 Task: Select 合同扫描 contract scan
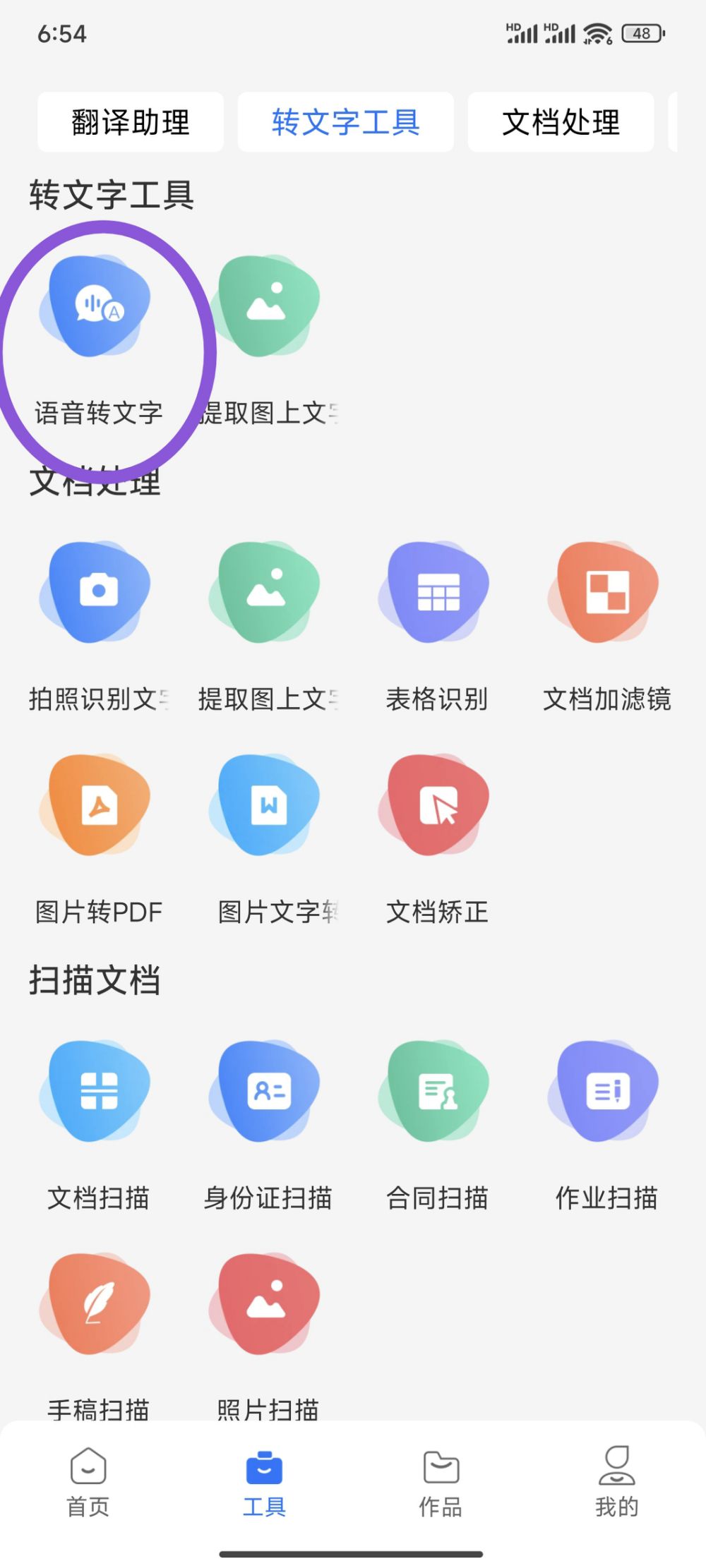437,1092
